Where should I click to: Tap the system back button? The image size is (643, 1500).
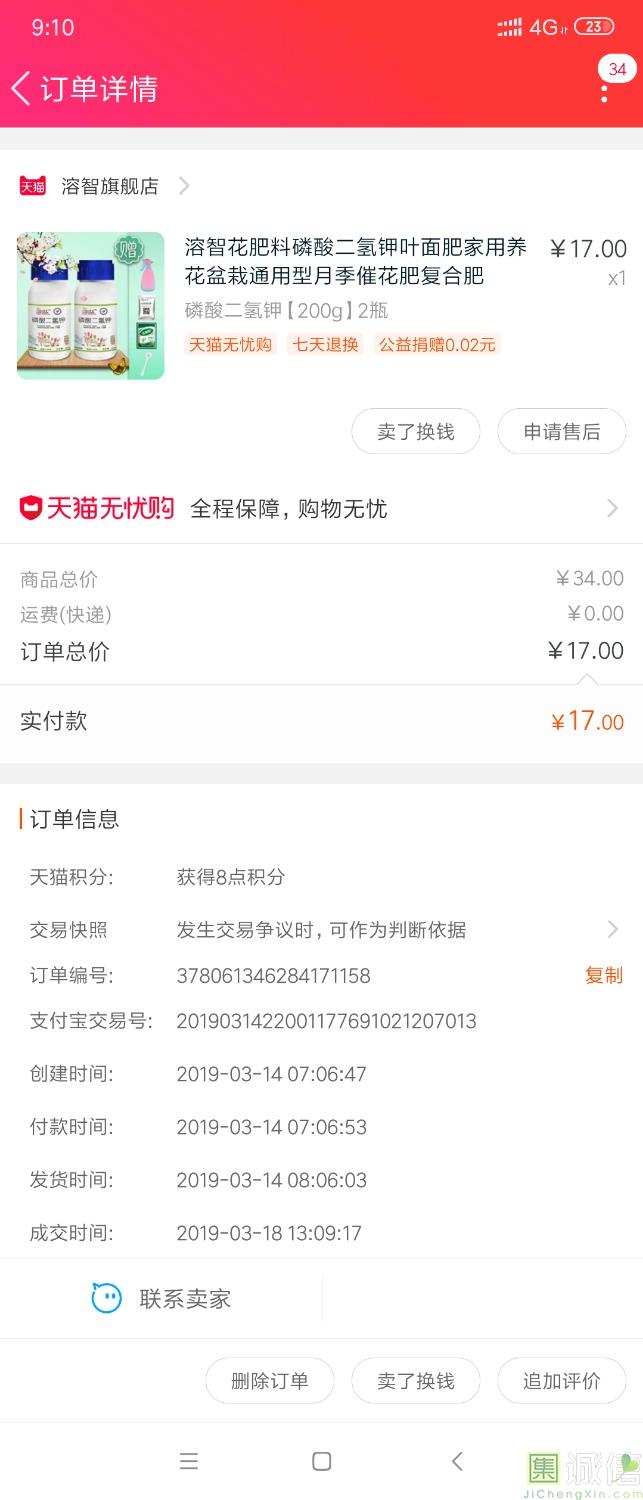pos(456,1461)
